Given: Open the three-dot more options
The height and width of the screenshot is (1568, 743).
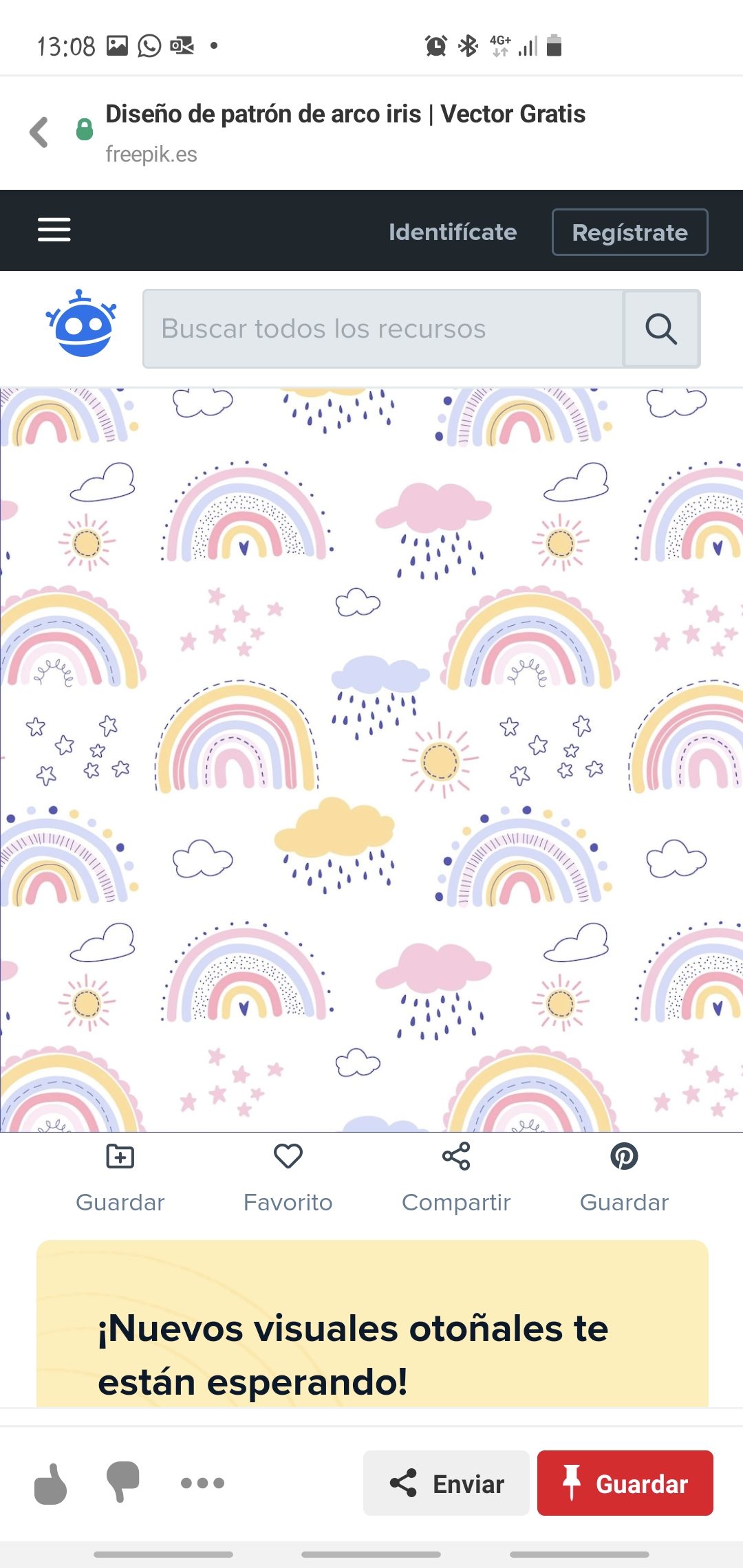Looking at the screenshot, I should [x=202, y=1483].
